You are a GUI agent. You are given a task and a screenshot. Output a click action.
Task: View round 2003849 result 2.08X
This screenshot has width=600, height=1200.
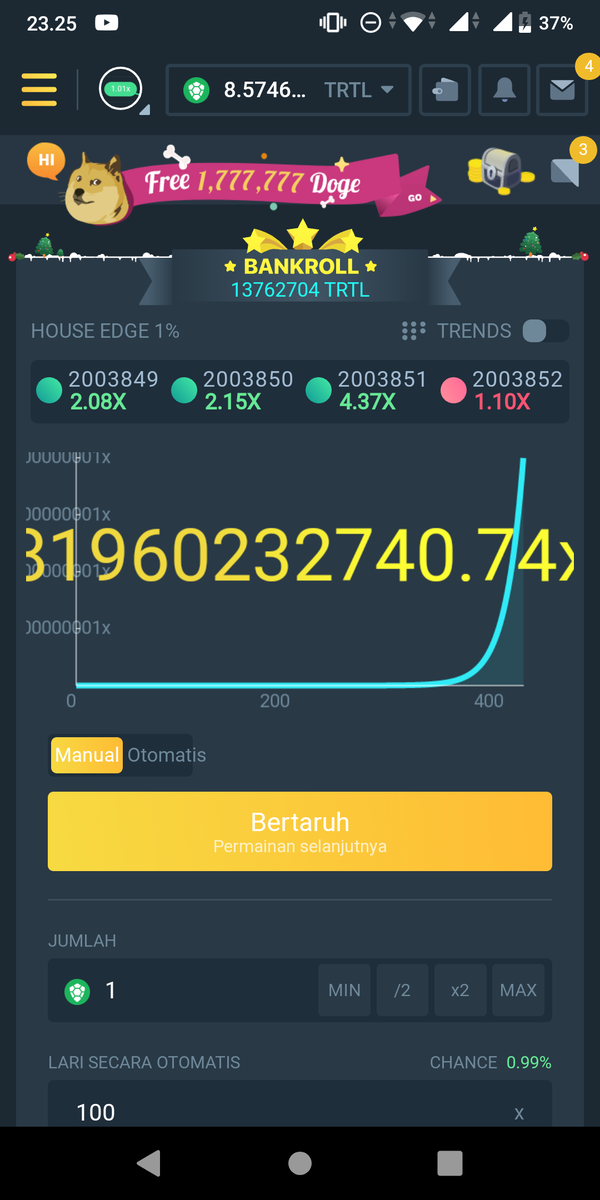click(x=98, y=390)
